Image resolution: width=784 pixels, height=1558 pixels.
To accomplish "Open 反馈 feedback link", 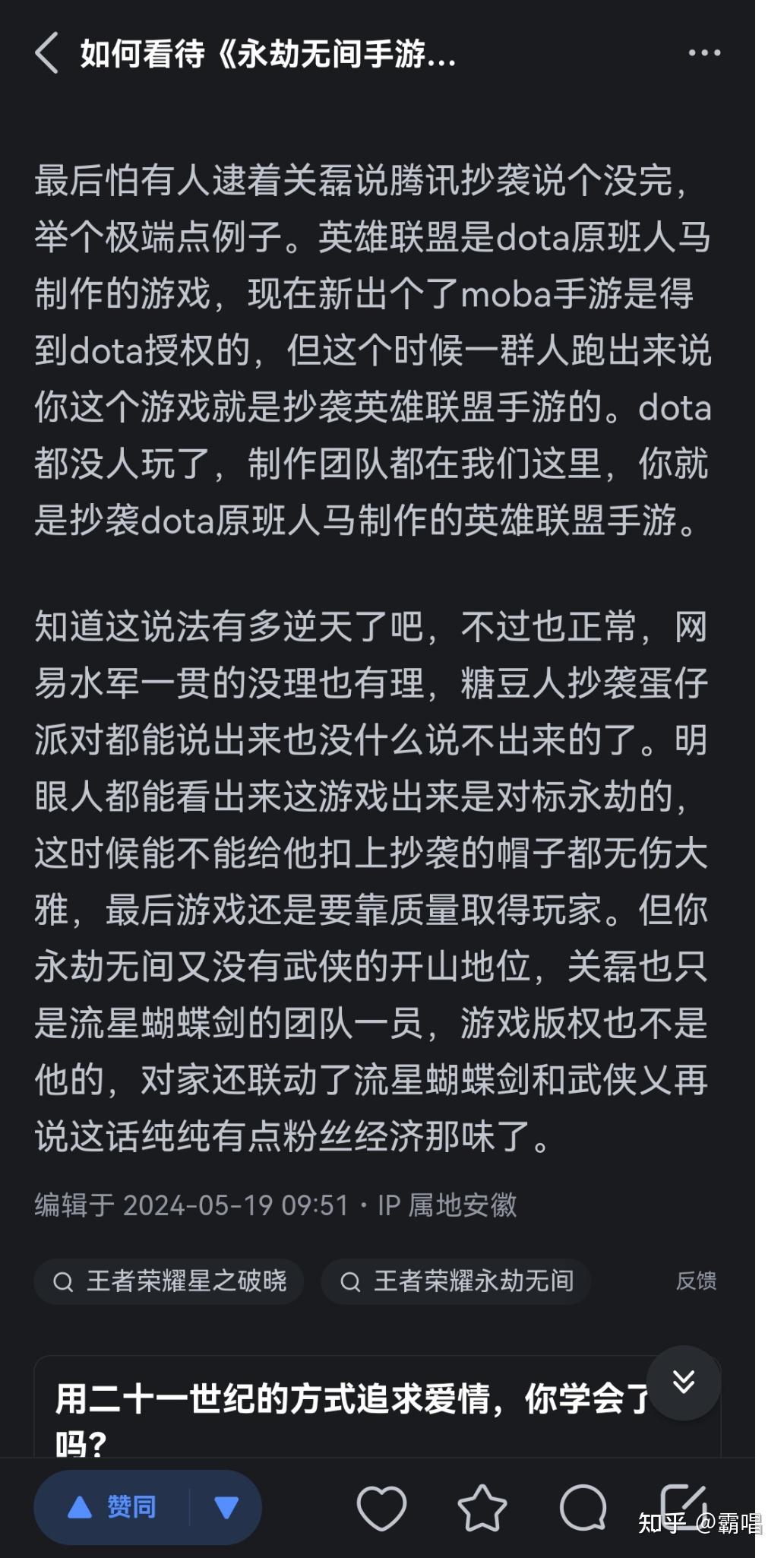I will tap(696, 1281).
